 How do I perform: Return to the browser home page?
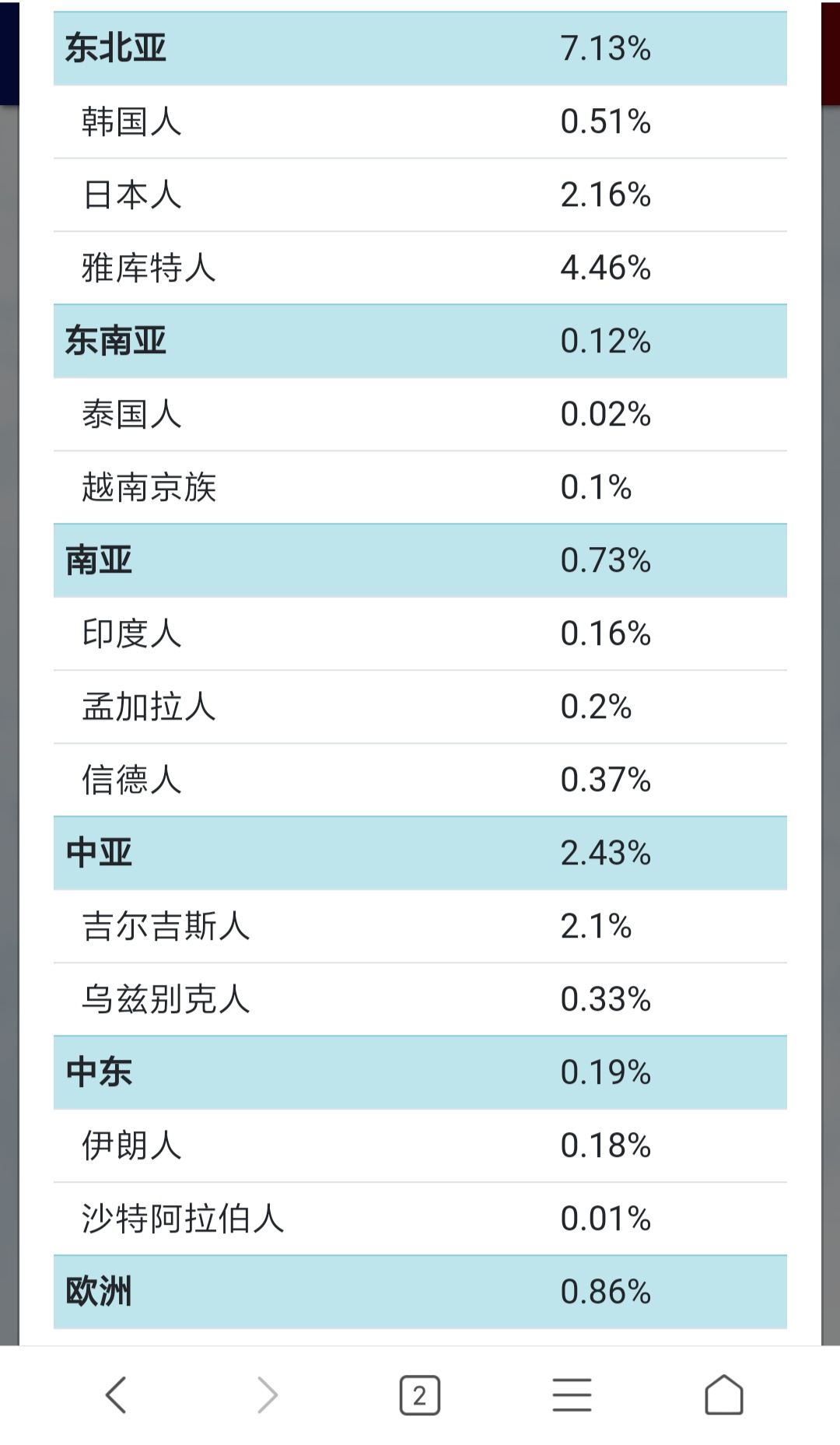click(724, 1394)
